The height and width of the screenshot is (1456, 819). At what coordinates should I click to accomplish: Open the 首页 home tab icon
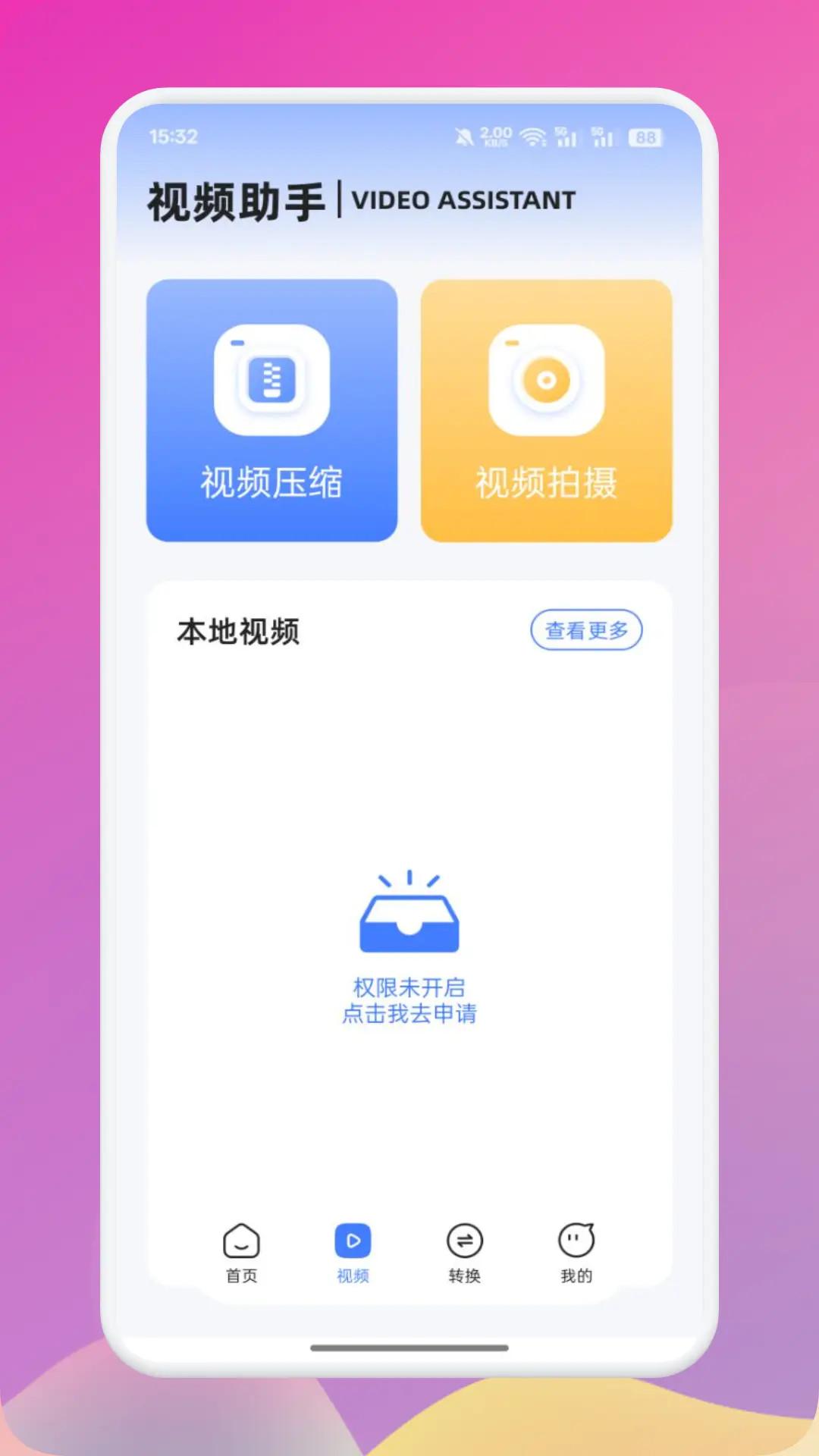coord(240,1240)
